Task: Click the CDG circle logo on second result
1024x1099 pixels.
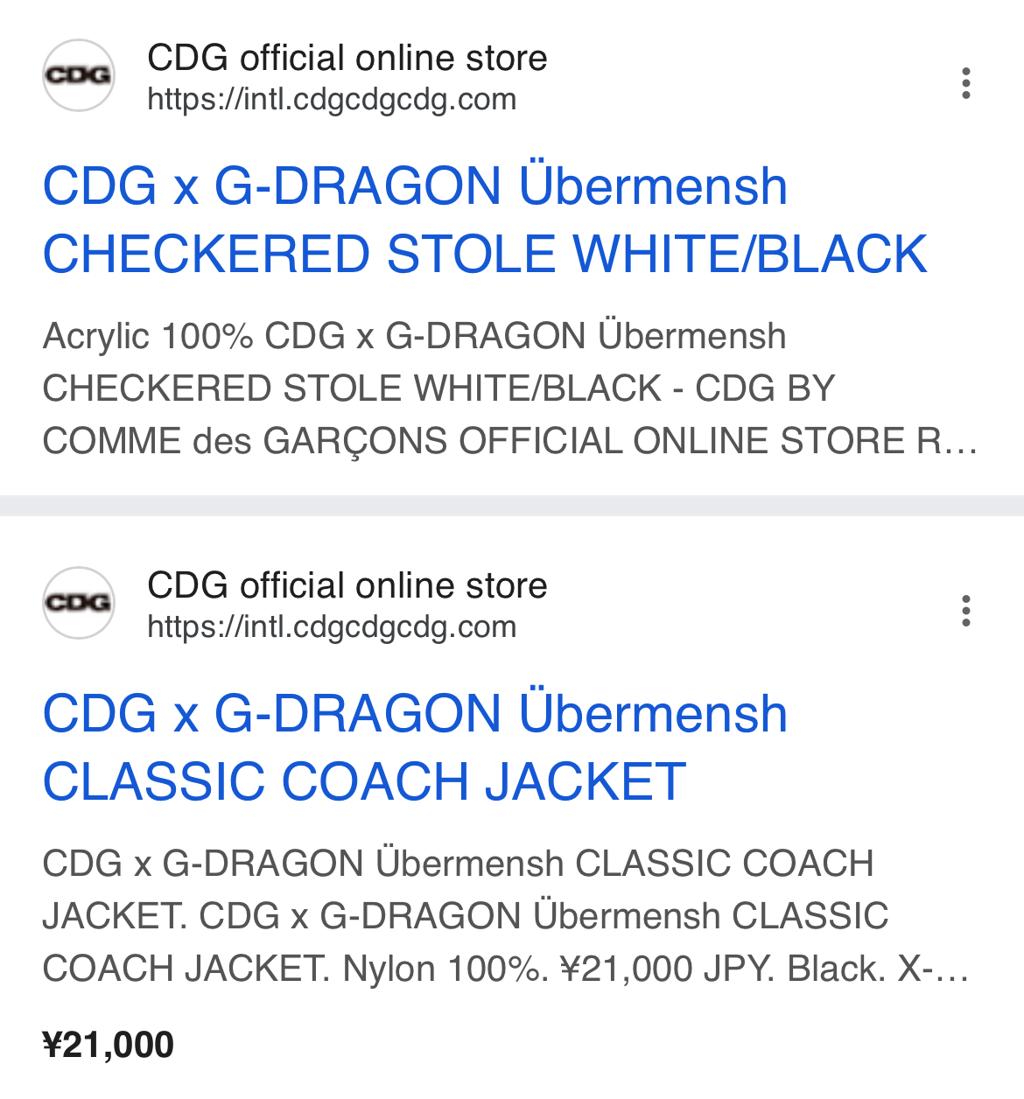Action: coord(79,603)
